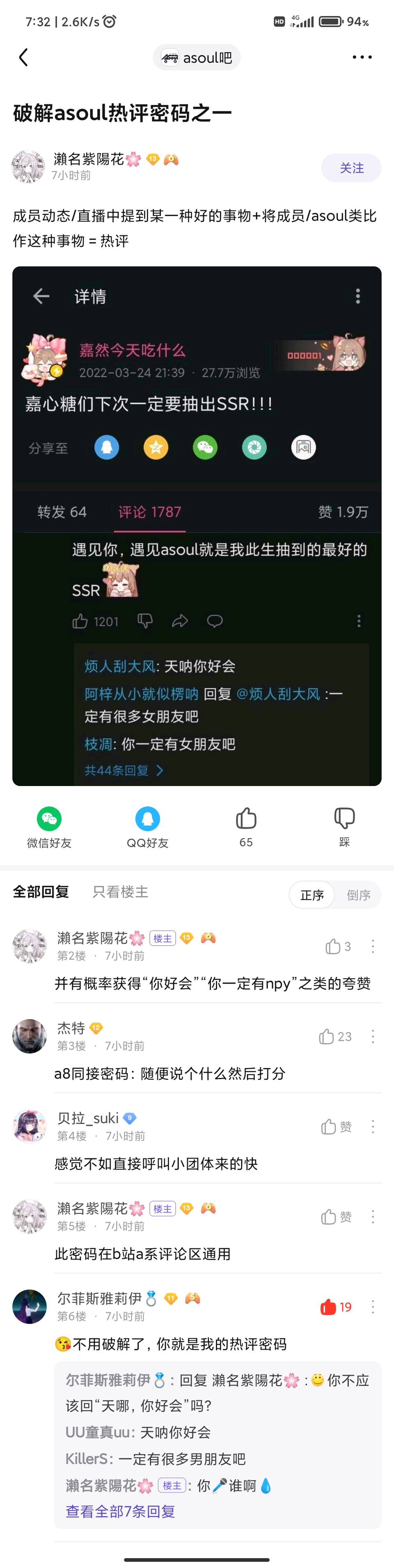Image resolution: width=394 pixels, height=1568 pixels.
Task: Like 贝拉_suki's reply on 第4楼
Action: point(336,1127)
